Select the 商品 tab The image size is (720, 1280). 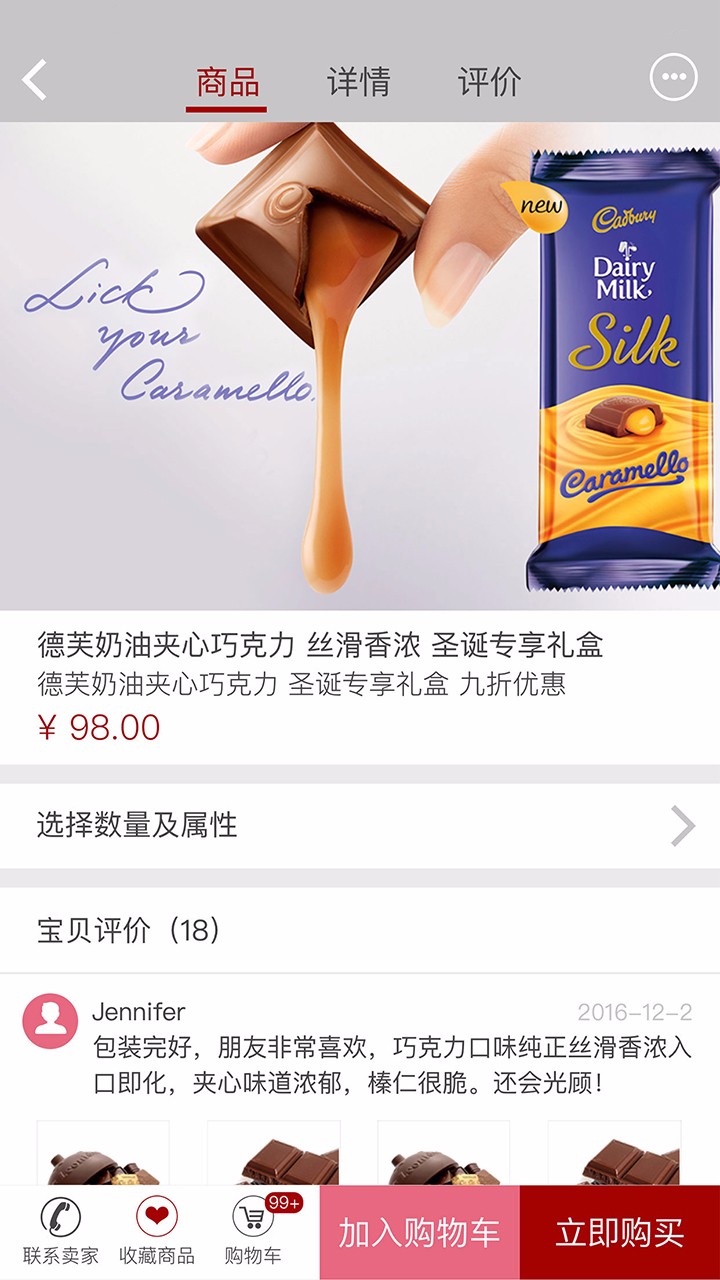pos(227,82)
